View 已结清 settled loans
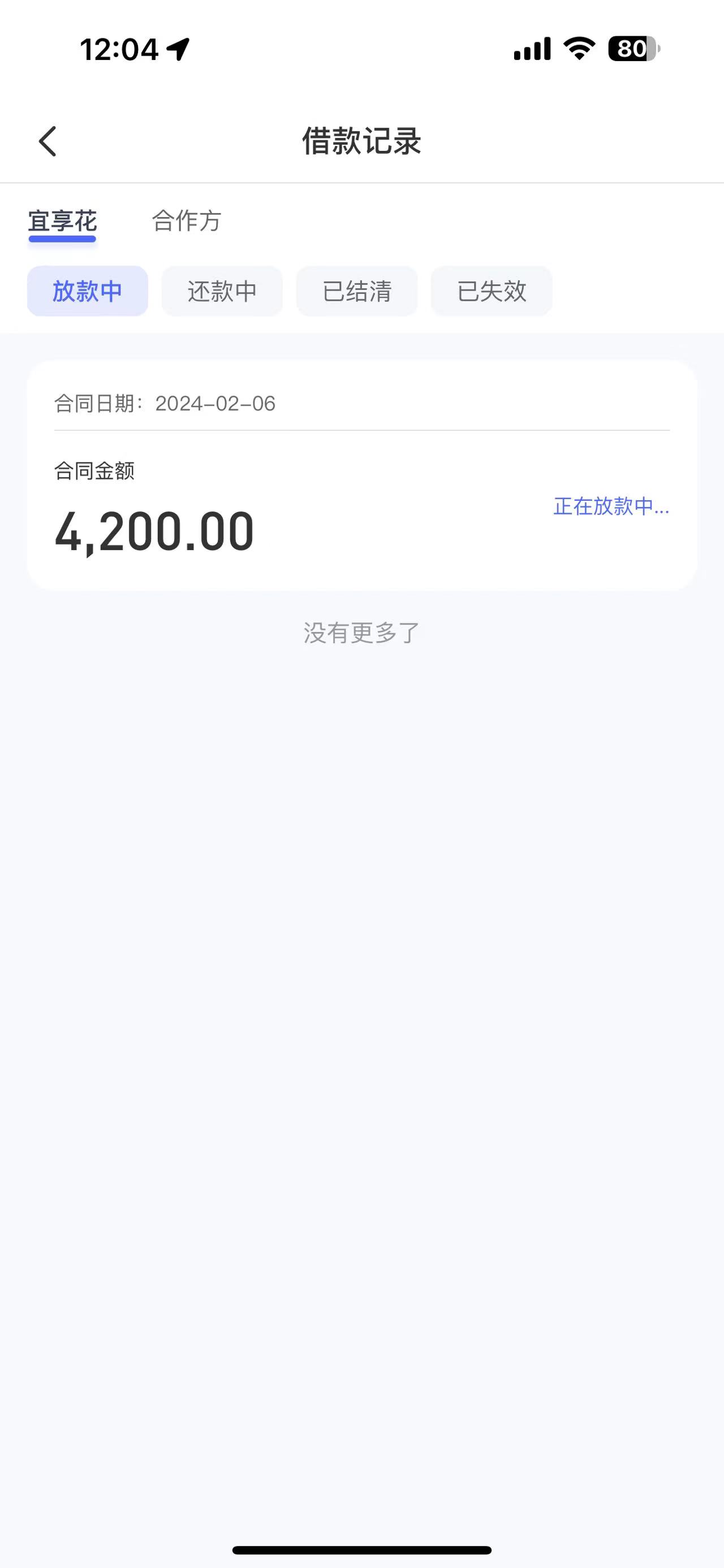This screenshot has height=1568, width=724. pos(357,291)
